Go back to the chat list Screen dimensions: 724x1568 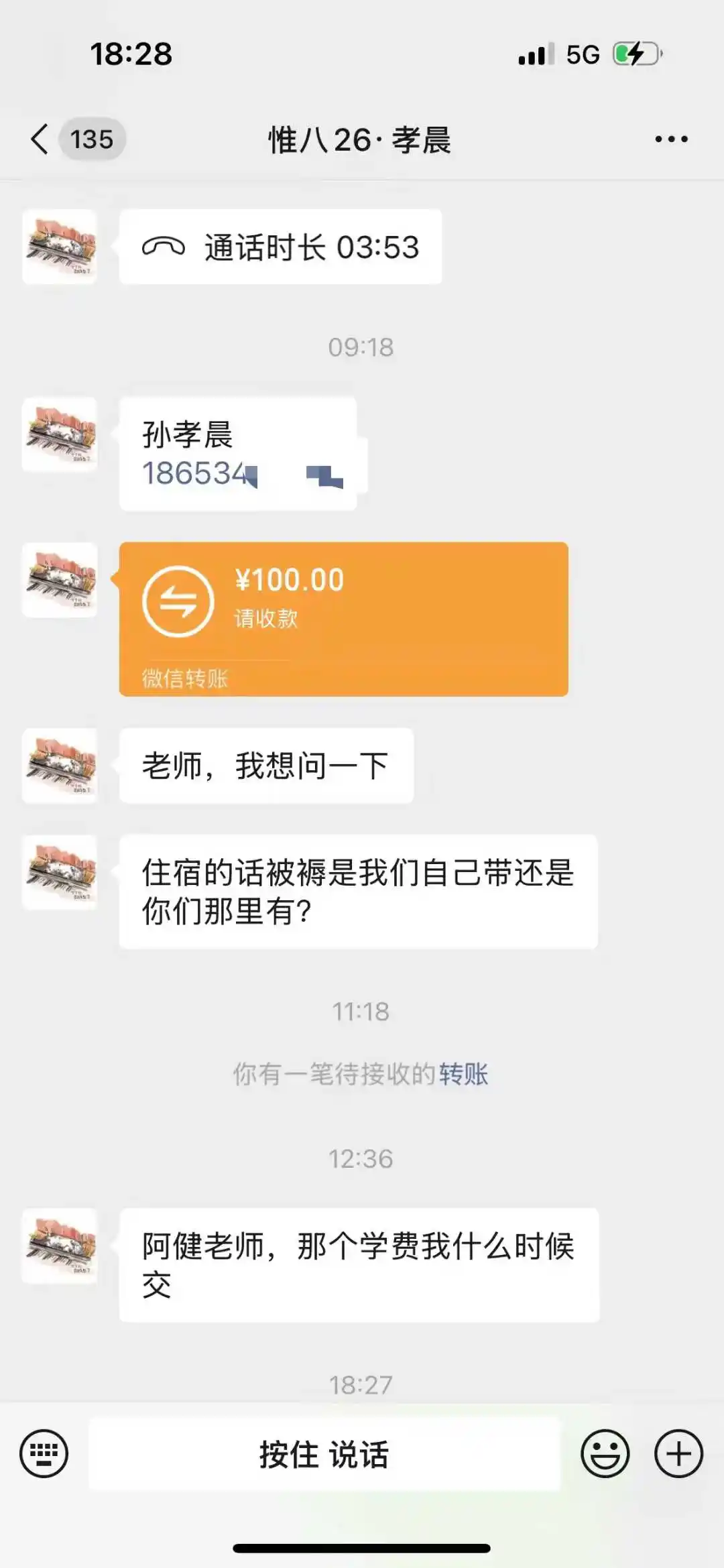point(40,139)
